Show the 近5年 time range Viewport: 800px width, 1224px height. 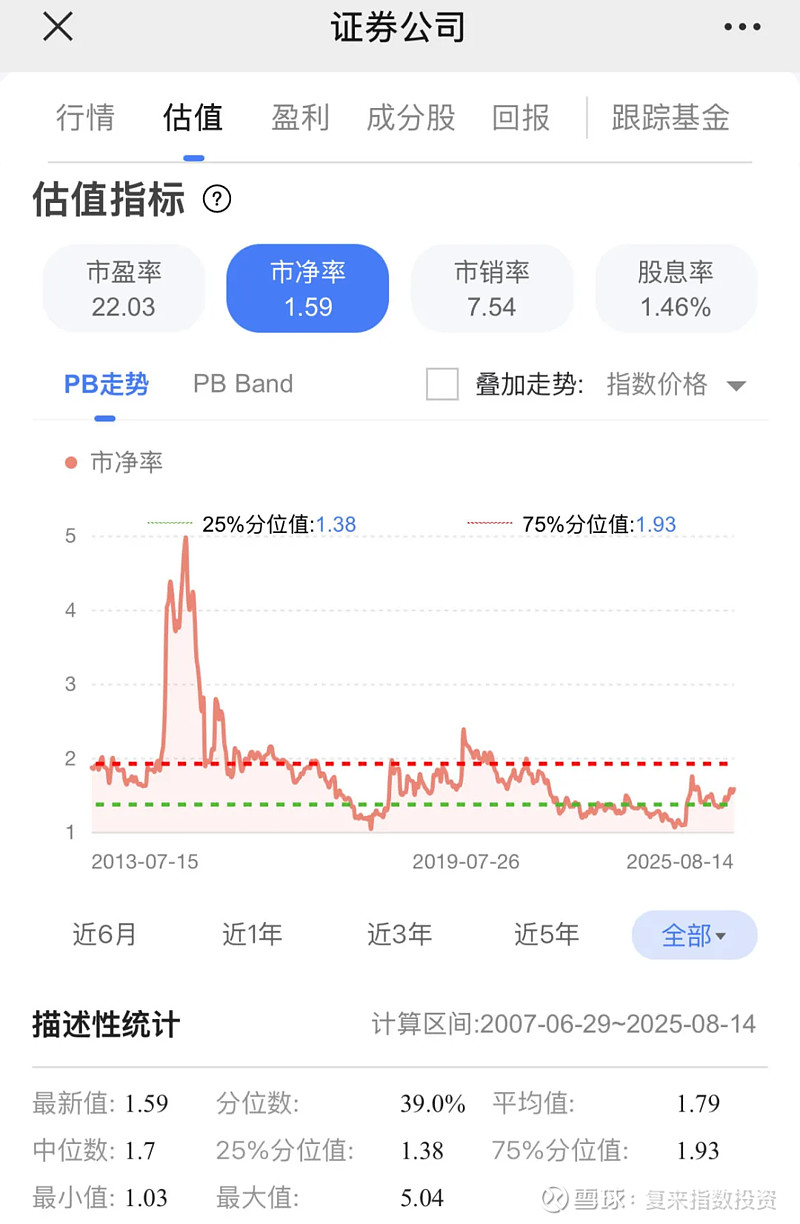546,935
